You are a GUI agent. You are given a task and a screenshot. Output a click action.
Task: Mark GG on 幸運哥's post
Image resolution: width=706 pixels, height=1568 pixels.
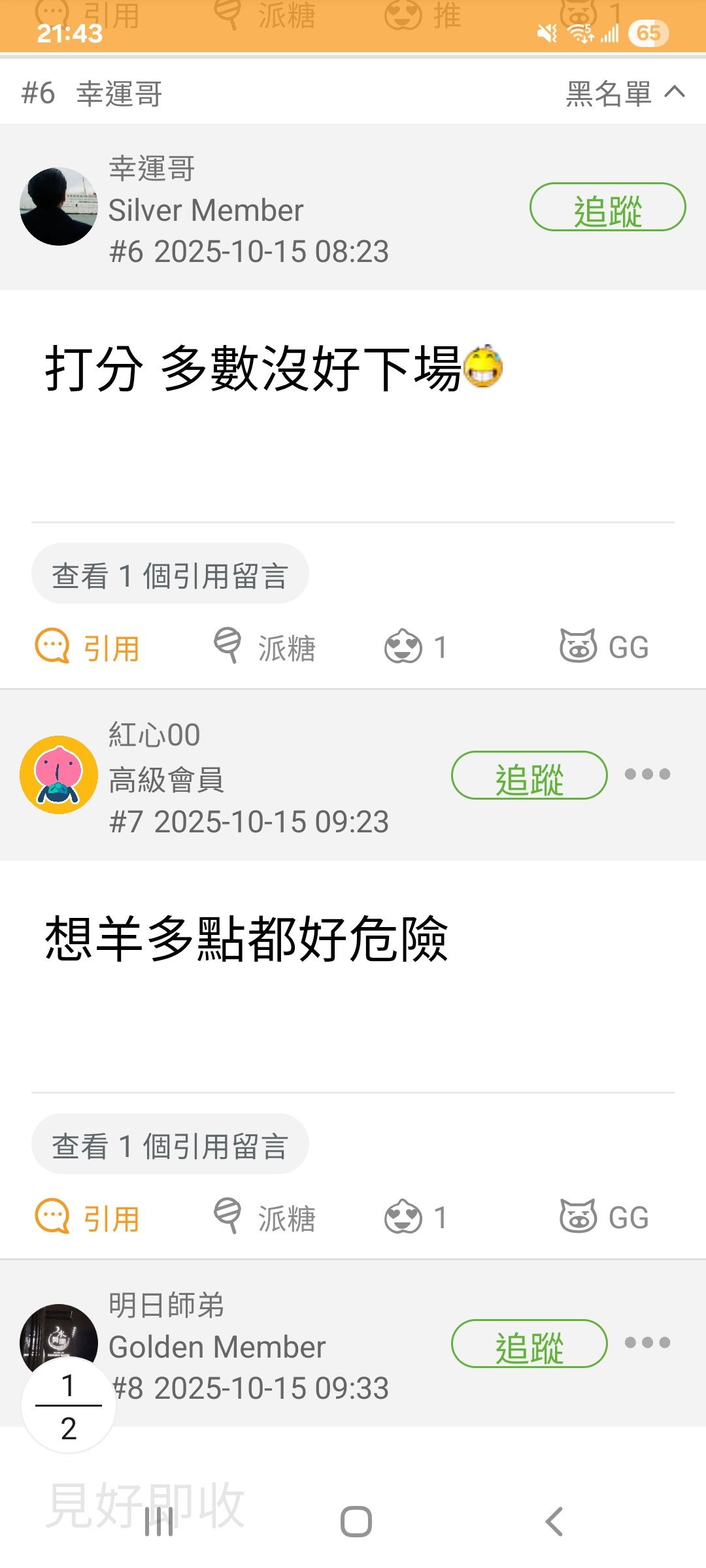(x=604, y=647)
